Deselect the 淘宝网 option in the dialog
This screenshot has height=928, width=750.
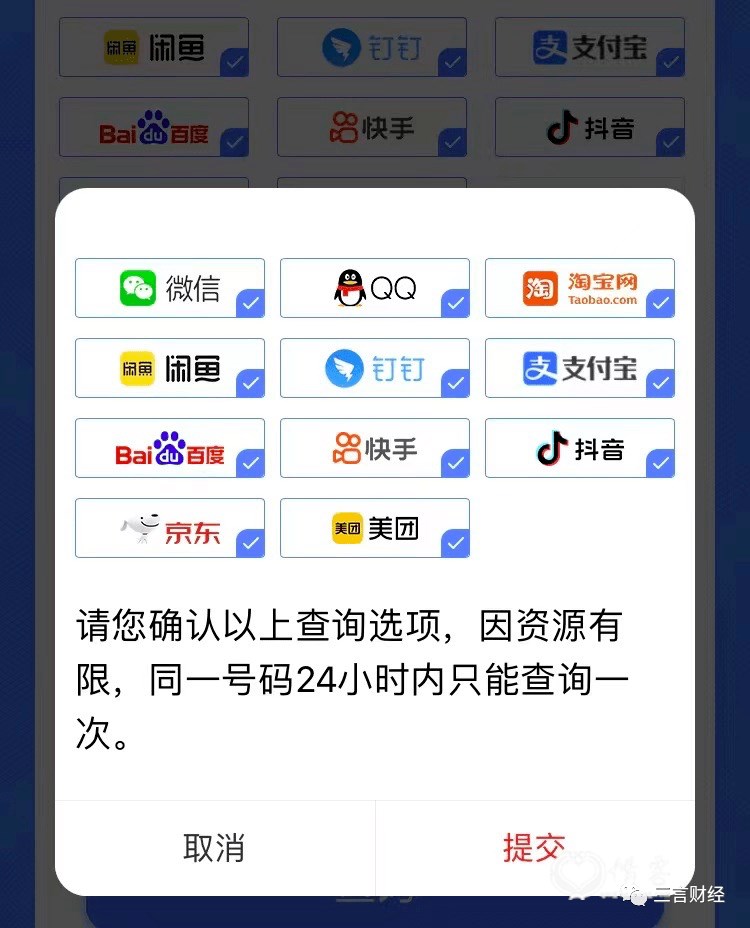pyautogui.click(x=580, y=288)
